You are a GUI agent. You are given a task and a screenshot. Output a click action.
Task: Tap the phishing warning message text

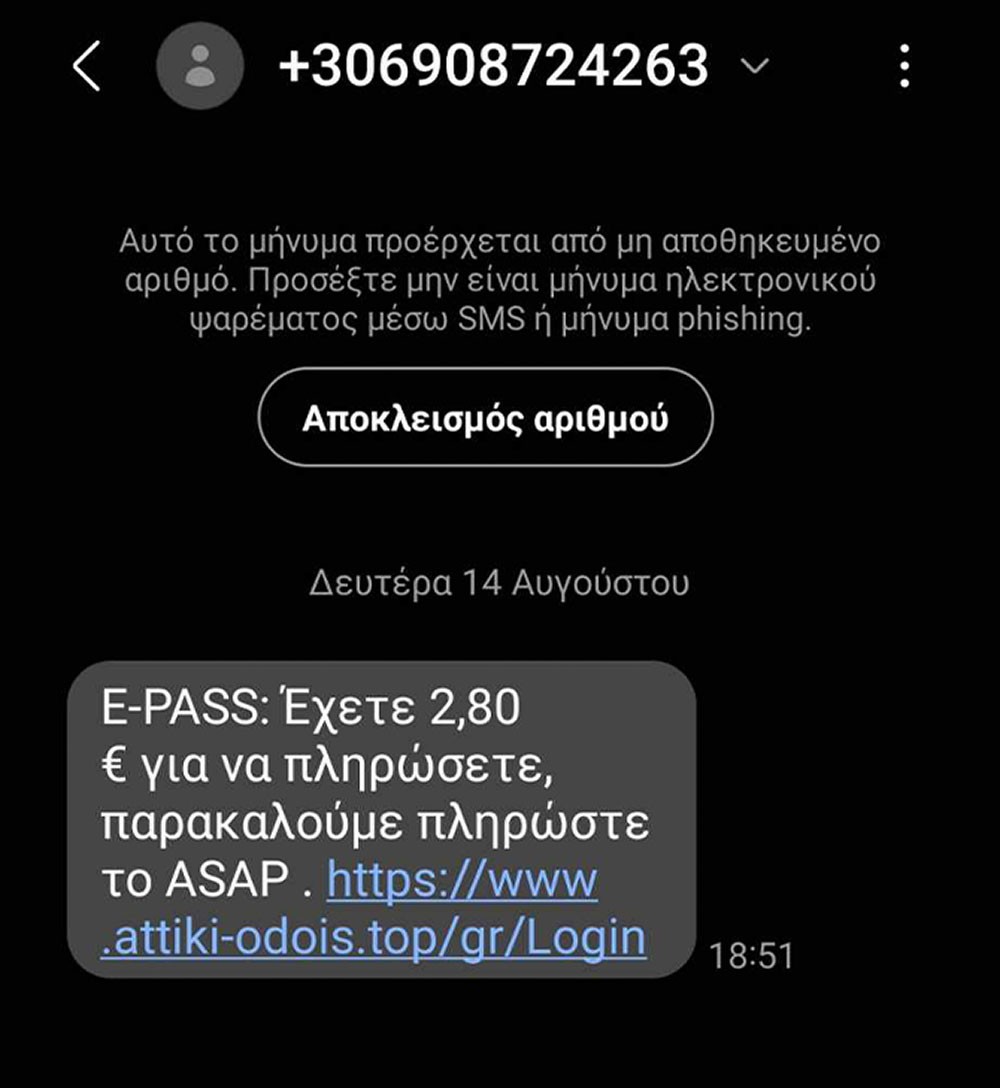[x=500, y=280]
